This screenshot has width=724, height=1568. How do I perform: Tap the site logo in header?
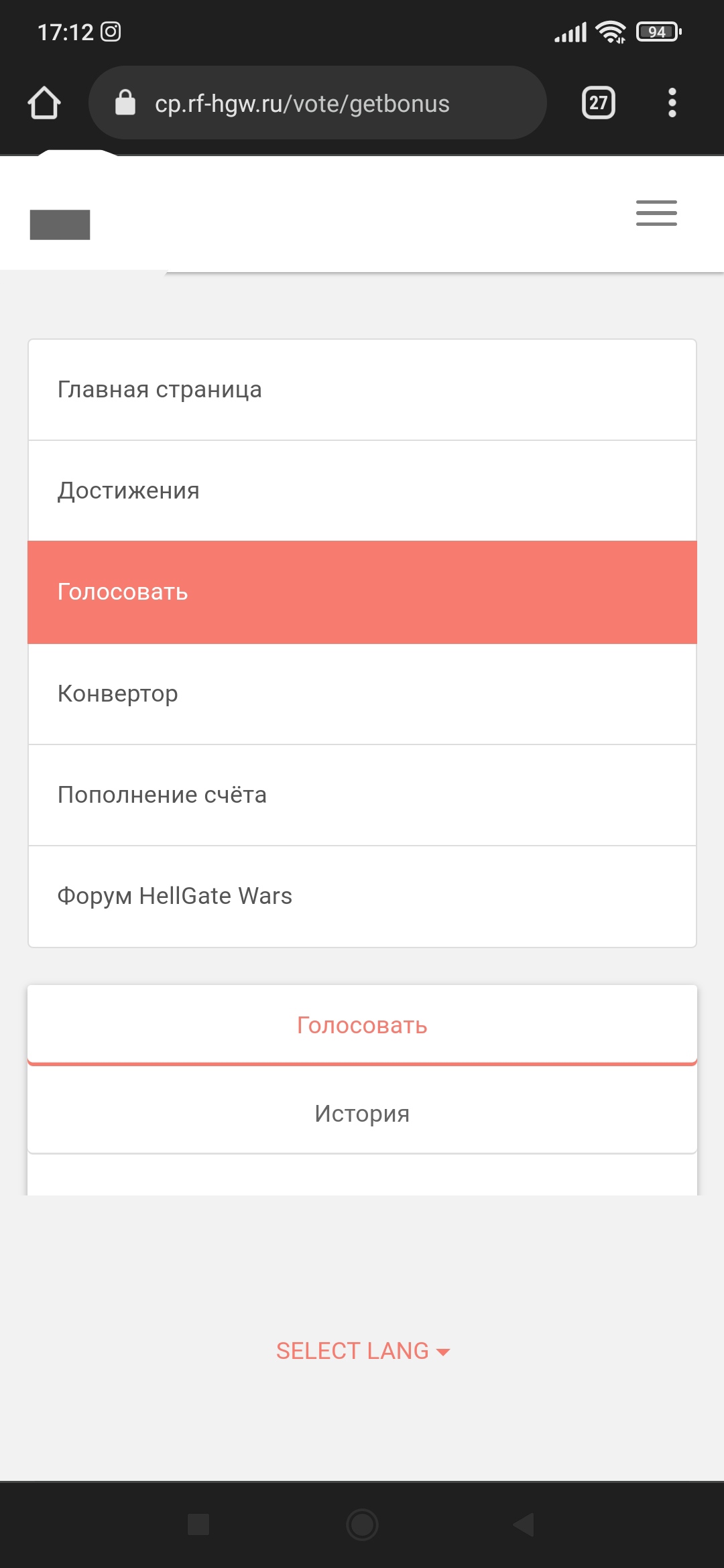[60, 224]
